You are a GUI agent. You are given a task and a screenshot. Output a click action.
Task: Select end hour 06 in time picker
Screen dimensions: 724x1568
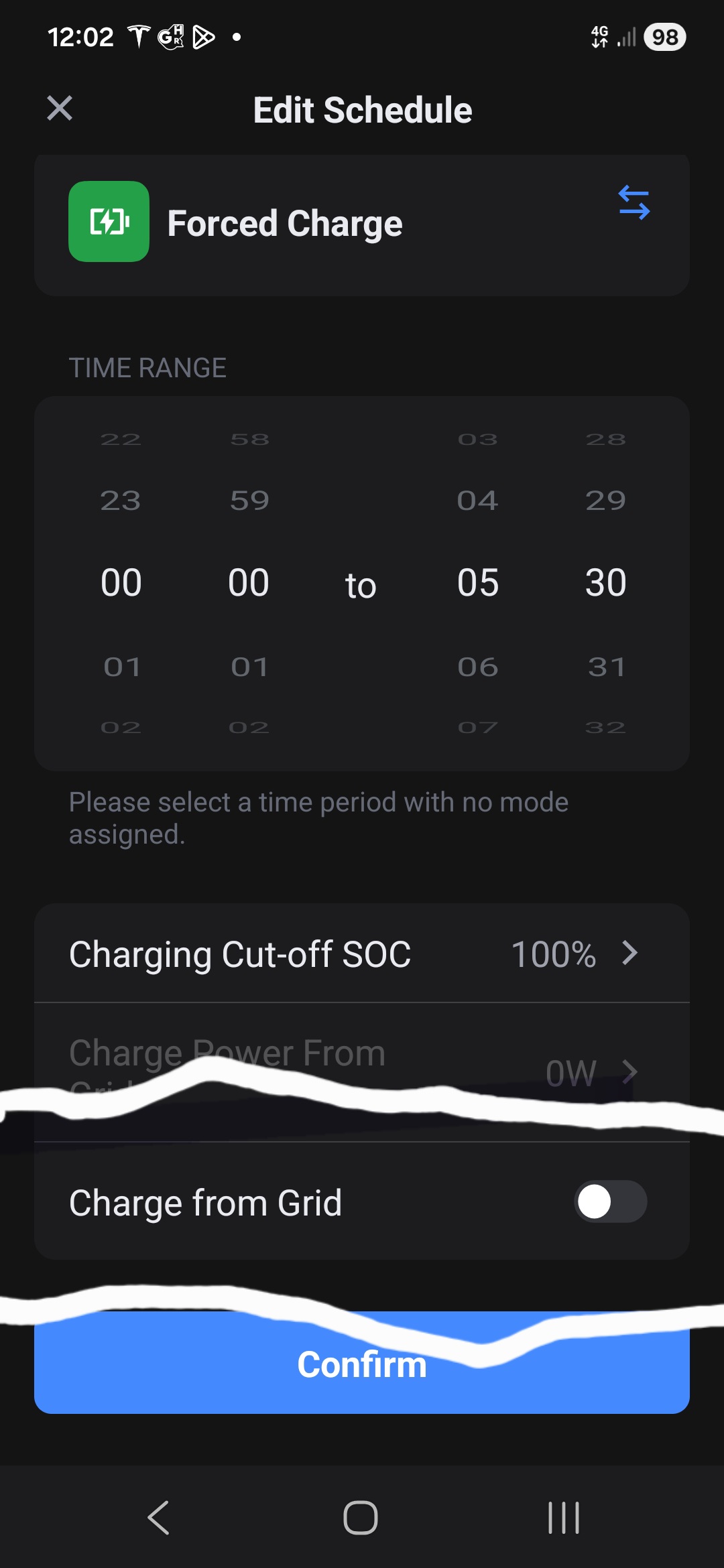(x=477, y=667)
